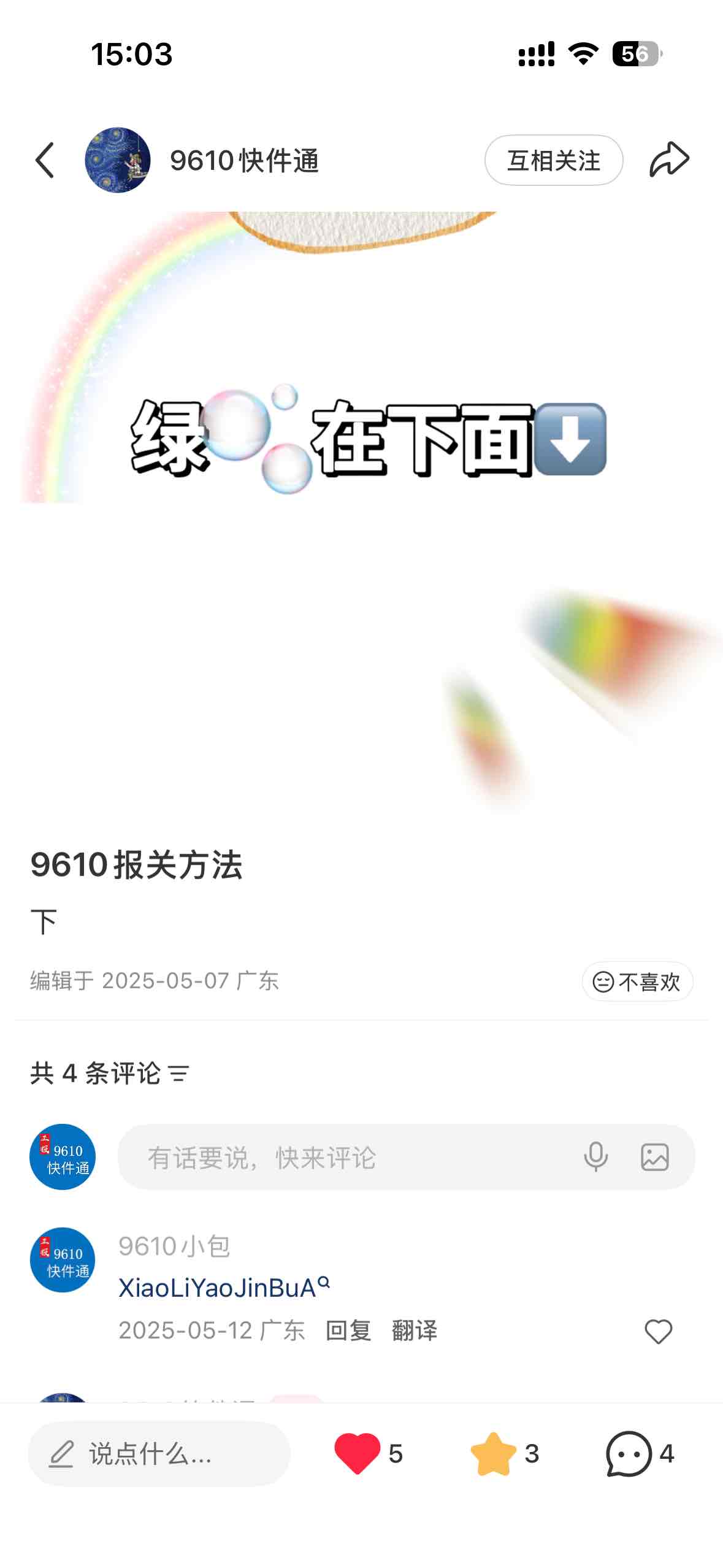Go back using the top-left arrow
This screenshot has height=1568, width=723.
click(45, 160)
